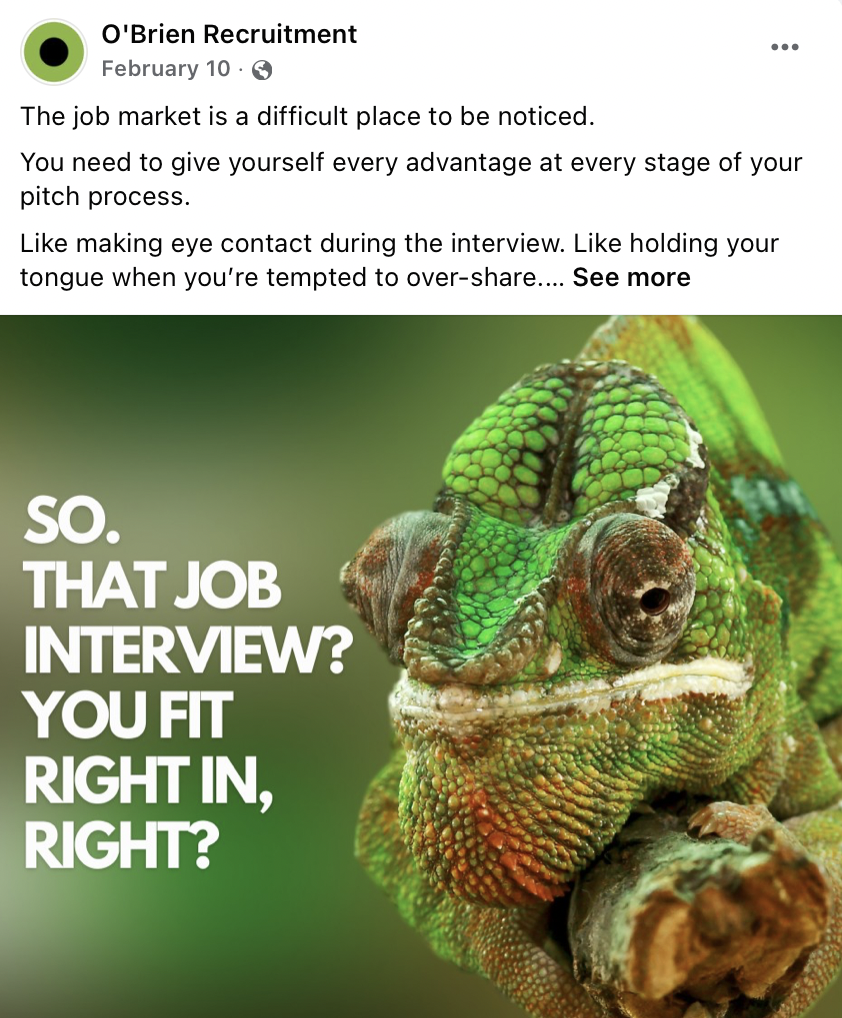
Task: Open the O'Brien Recruitment page name link
Action: point(229,34)
